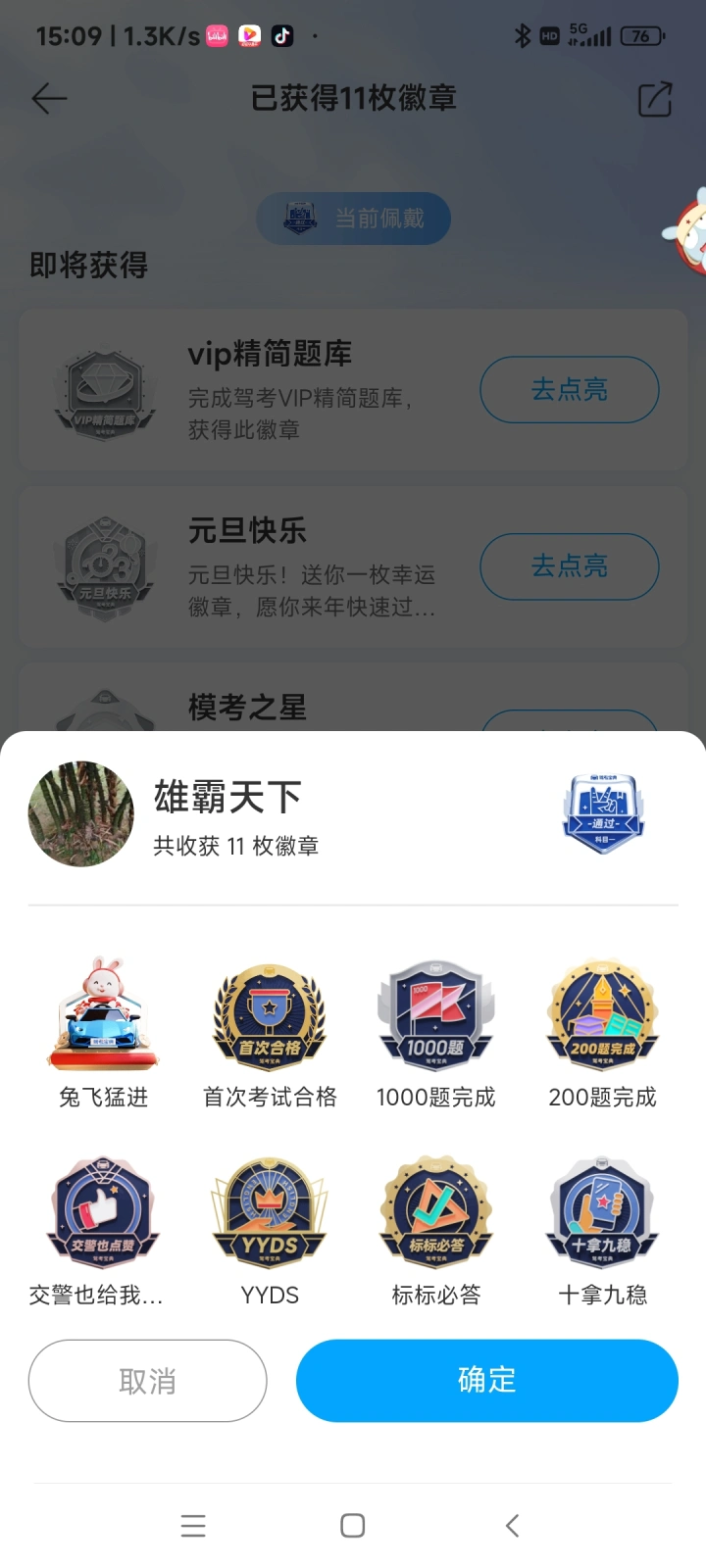706x1568 pixels.
Task: Confirm the selection with 确定
Action: coord(486,1381)
